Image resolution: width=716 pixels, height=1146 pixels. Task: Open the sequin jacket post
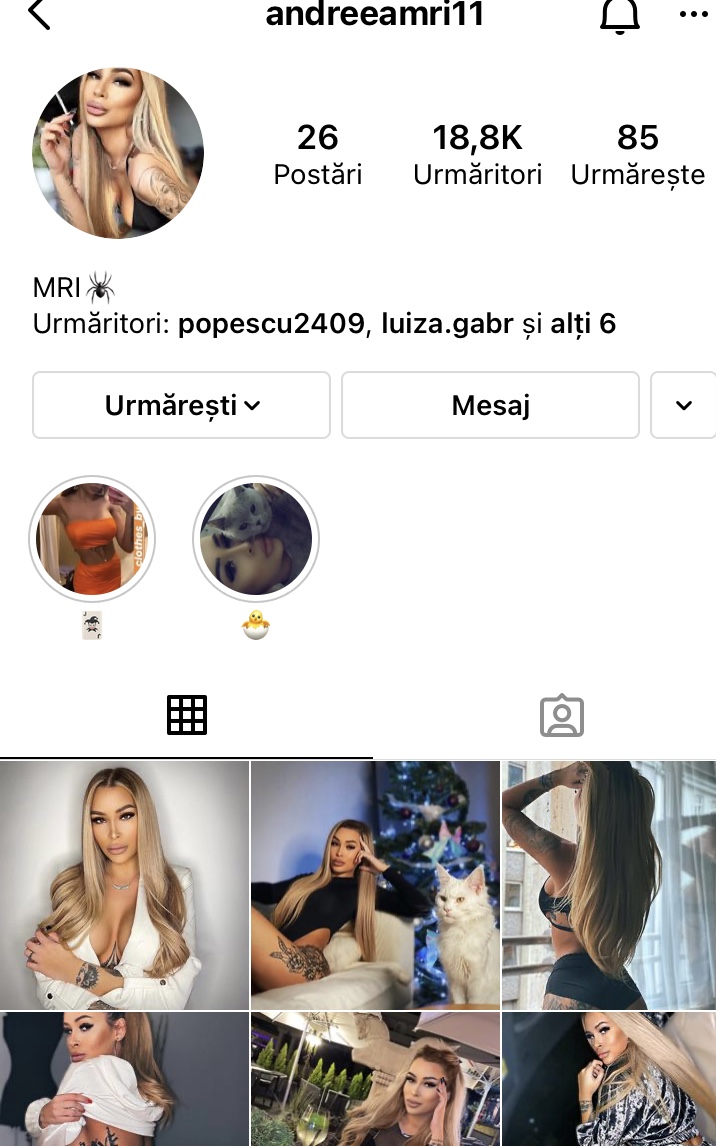click(x=608, y=1080)
